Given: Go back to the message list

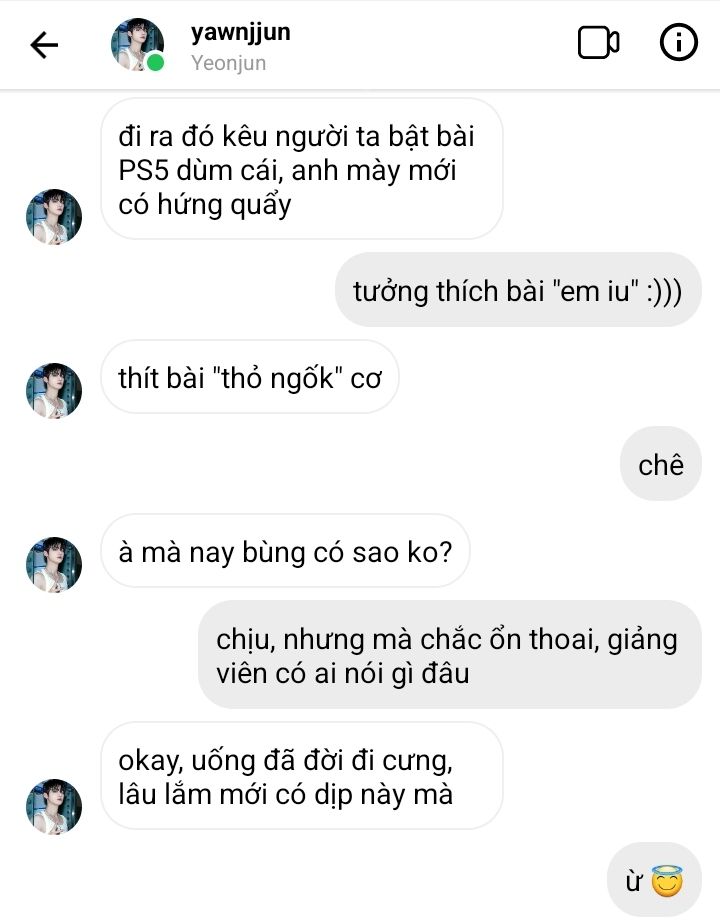Looking at the screenshot, I should click(44, 45).
